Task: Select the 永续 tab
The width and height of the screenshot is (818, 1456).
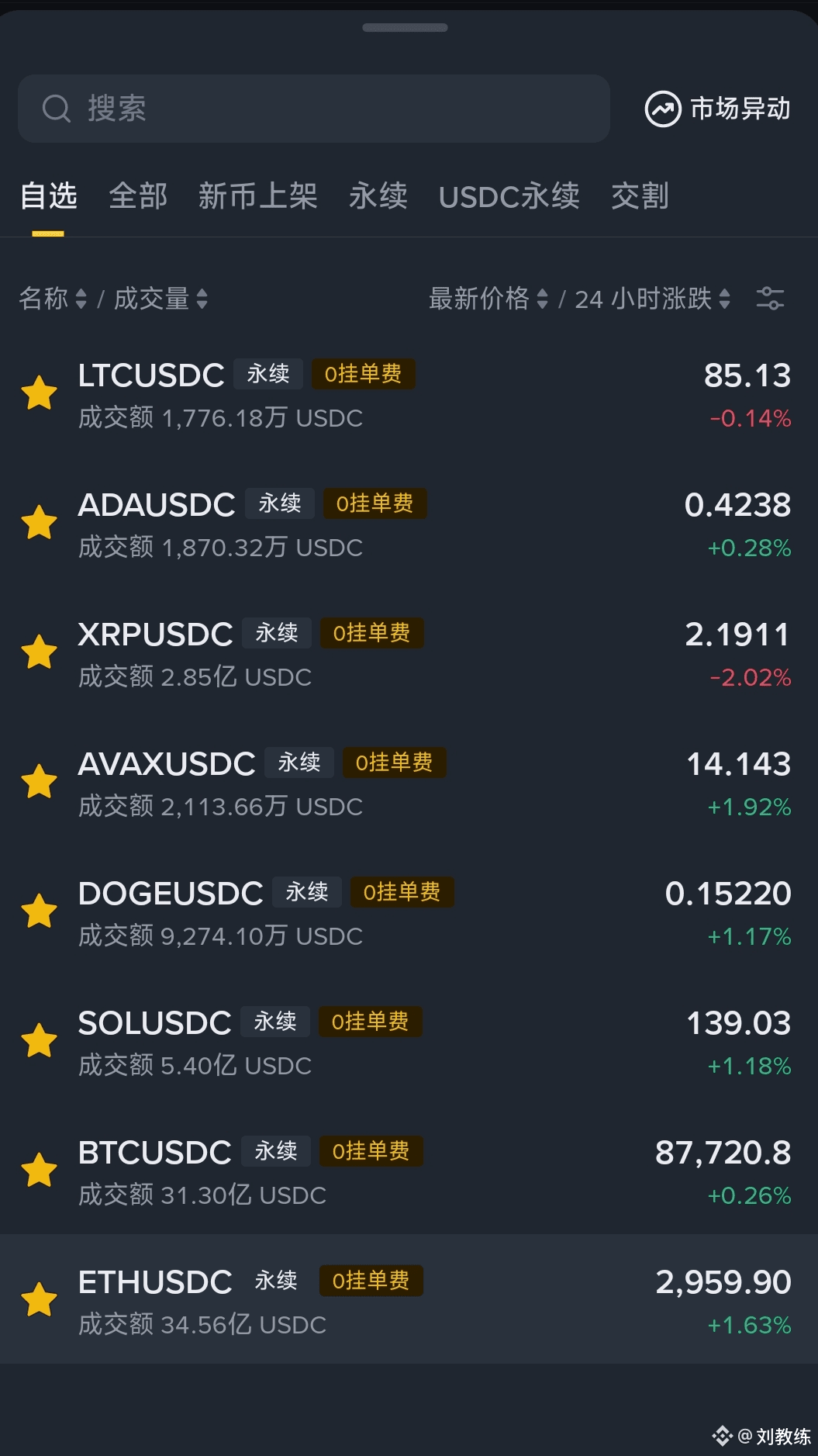Action: coord(378,196)
